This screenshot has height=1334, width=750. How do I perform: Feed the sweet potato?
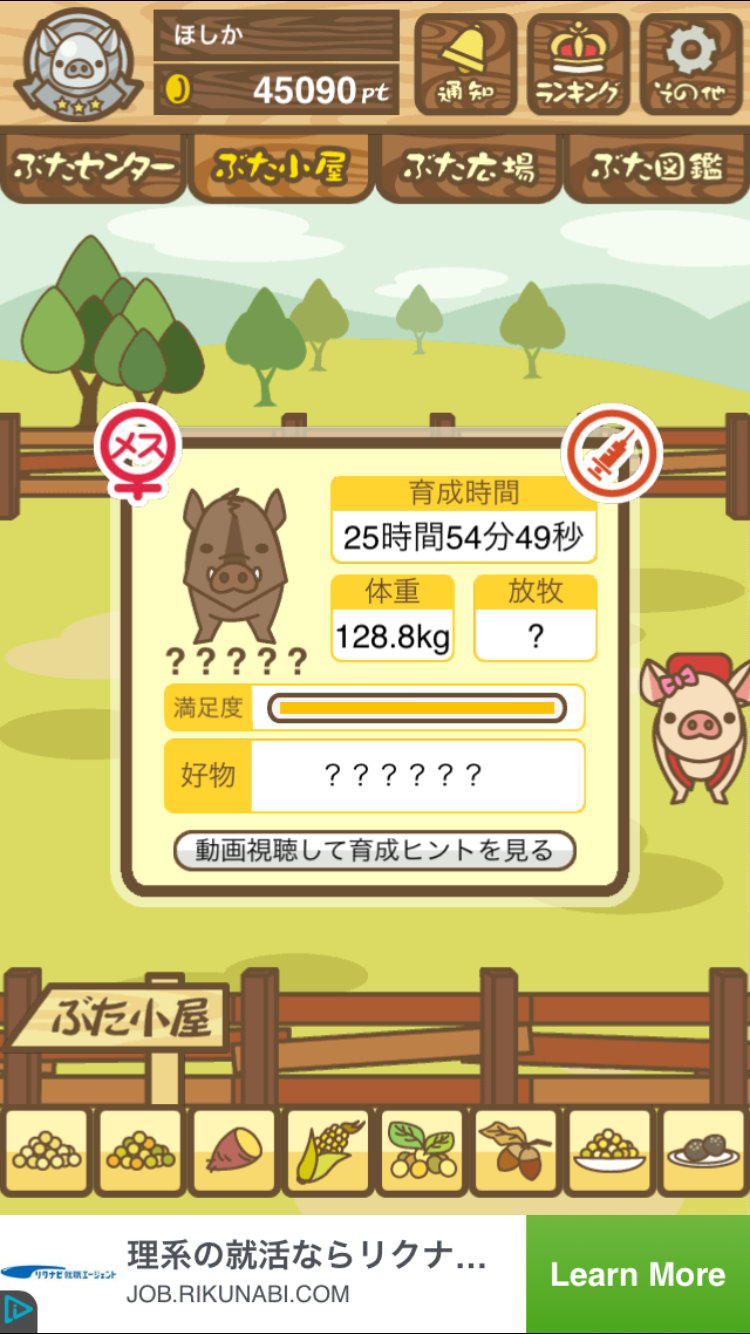click(x=233, y=1152)
